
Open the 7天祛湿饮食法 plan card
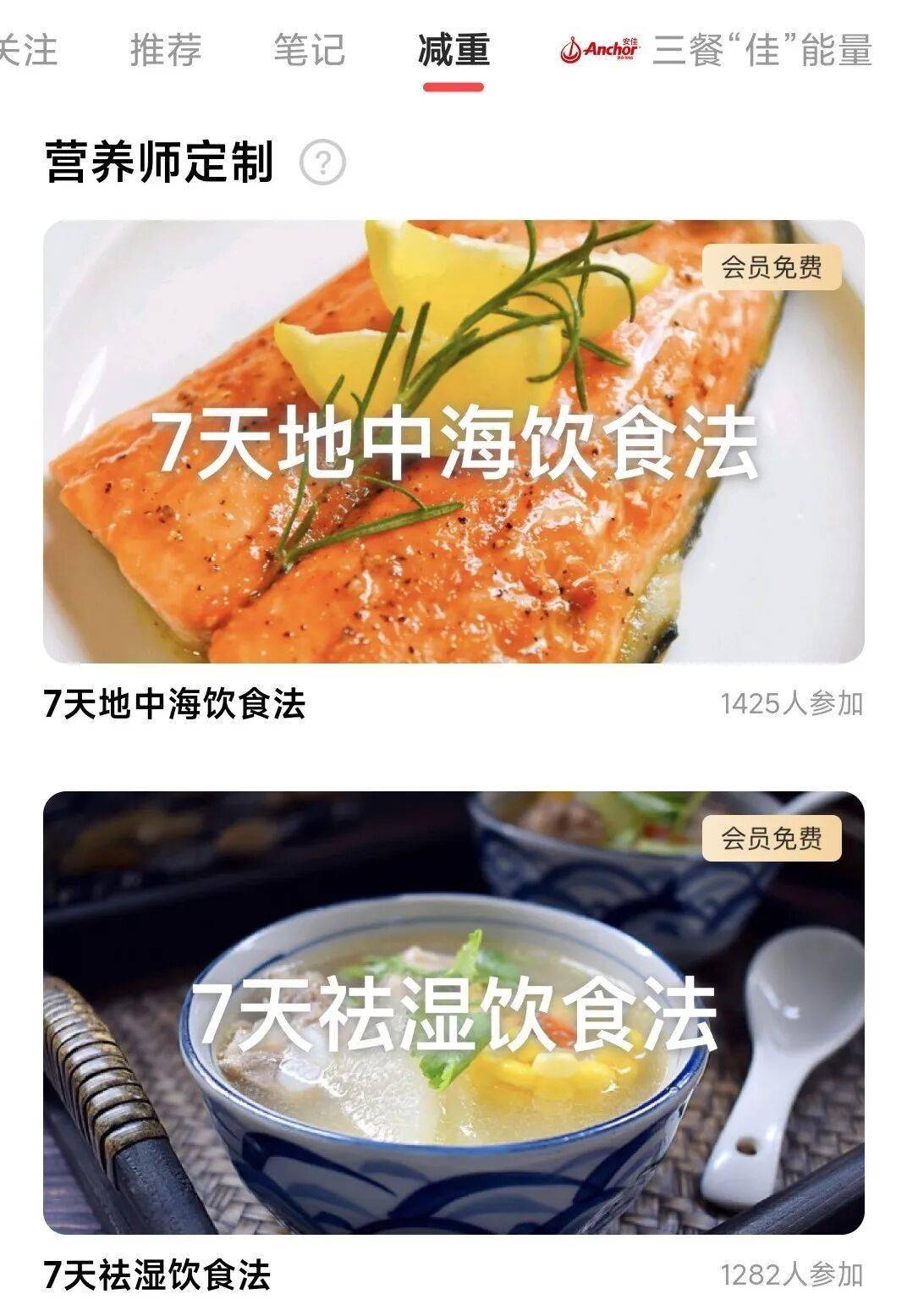[x=453, y=1012]
